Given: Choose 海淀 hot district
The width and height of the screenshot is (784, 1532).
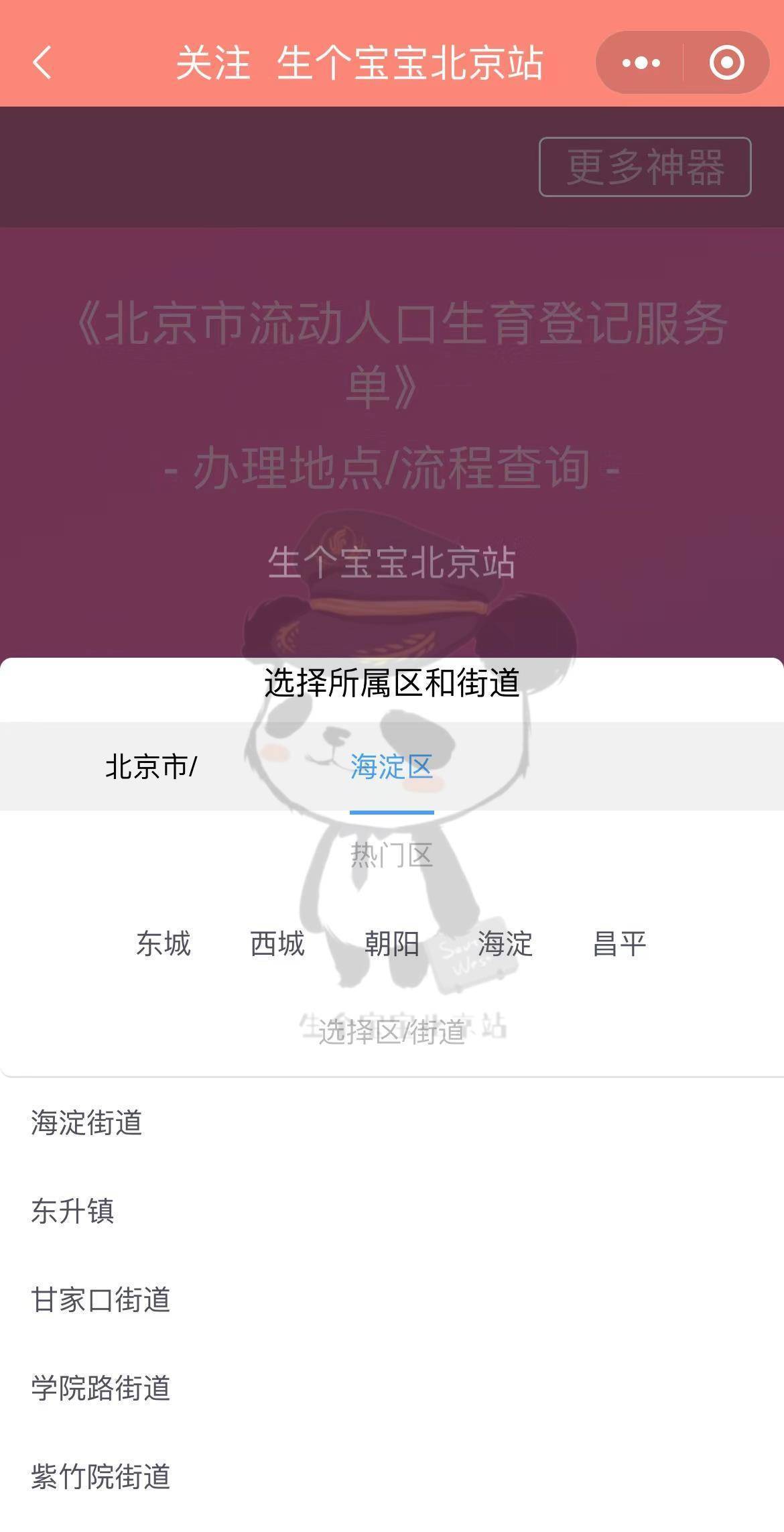Looking at the screenshot, I should tap(505, 943).
